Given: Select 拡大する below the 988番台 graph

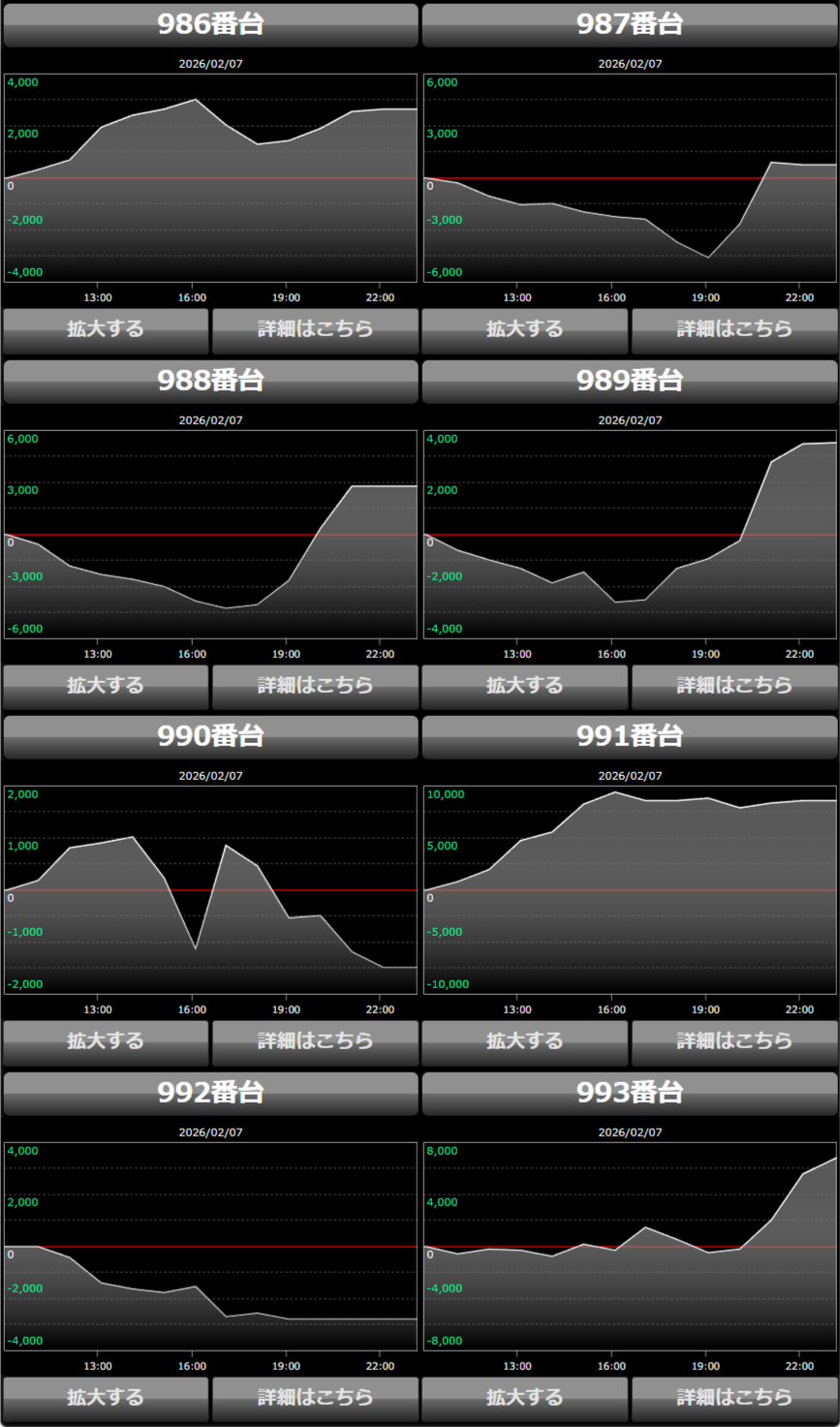Looking at the screenshot, I should (x=106, y=686).
